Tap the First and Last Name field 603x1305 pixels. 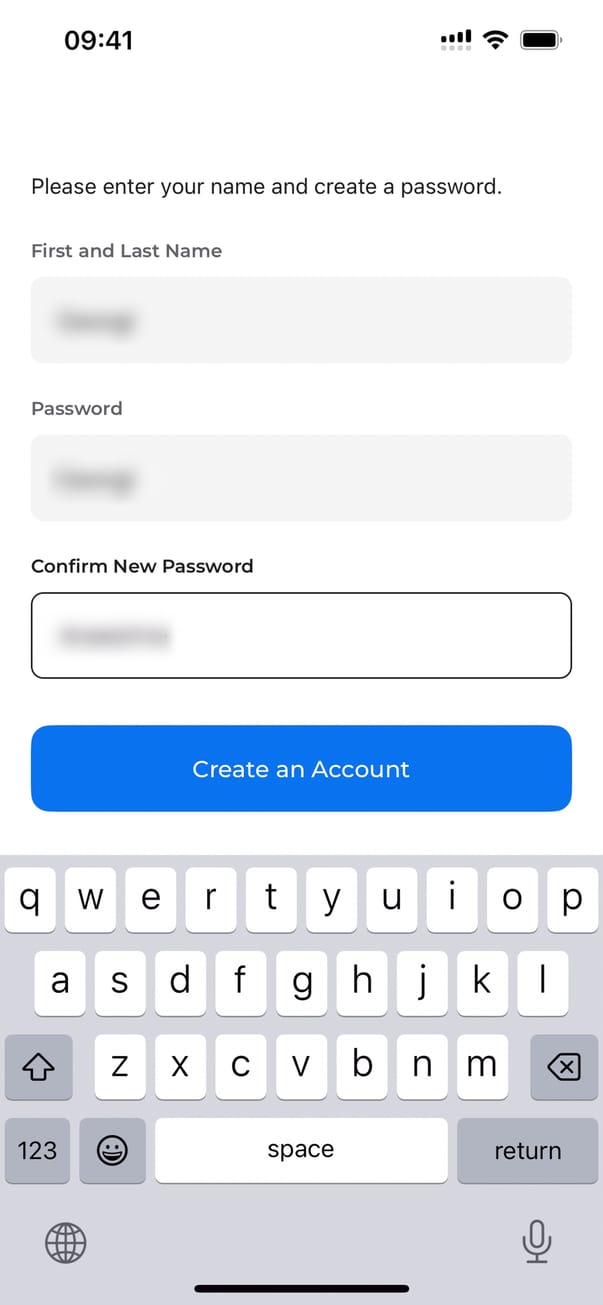click(301, 320)
